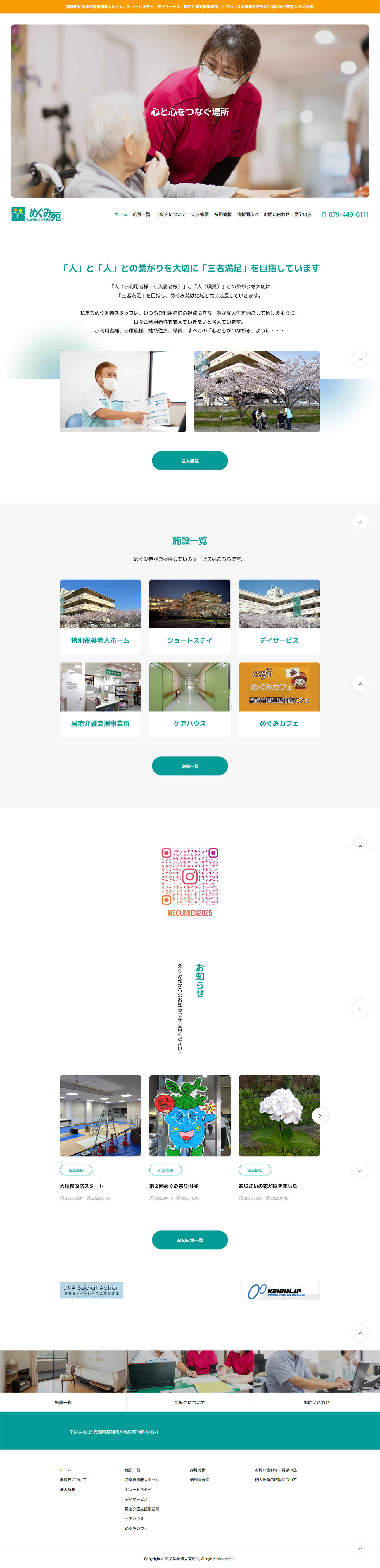Read the 大規模改修スタート news article
The height and width of the screenshot is (1568, 380).
pyautogui.click(x=82, y=1186)
